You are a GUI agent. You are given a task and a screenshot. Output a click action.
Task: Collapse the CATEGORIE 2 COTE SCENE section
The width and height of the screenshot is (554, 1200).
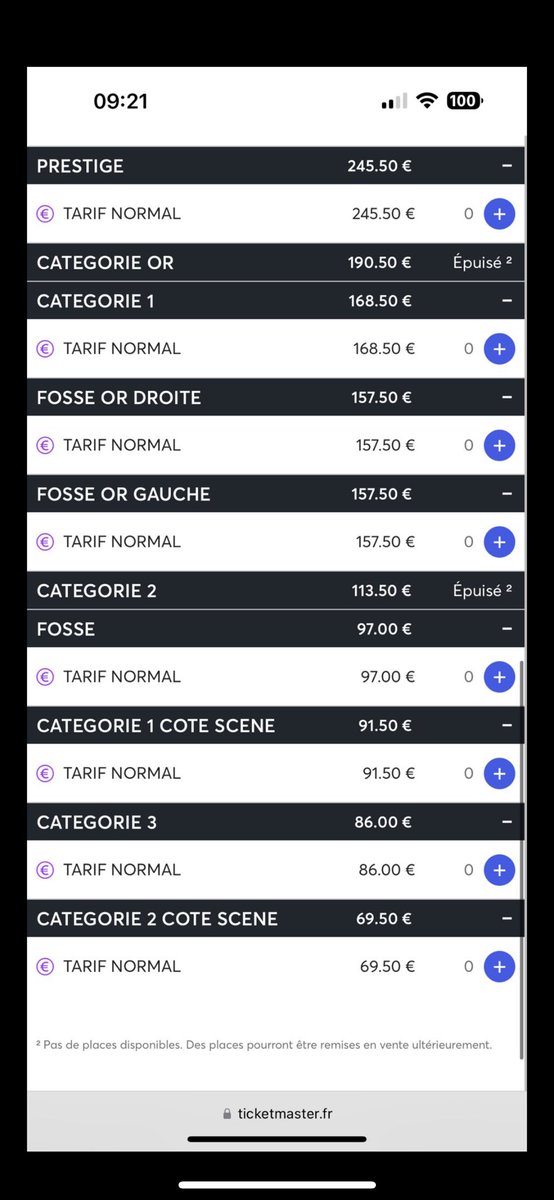click(x=507, y=918)
